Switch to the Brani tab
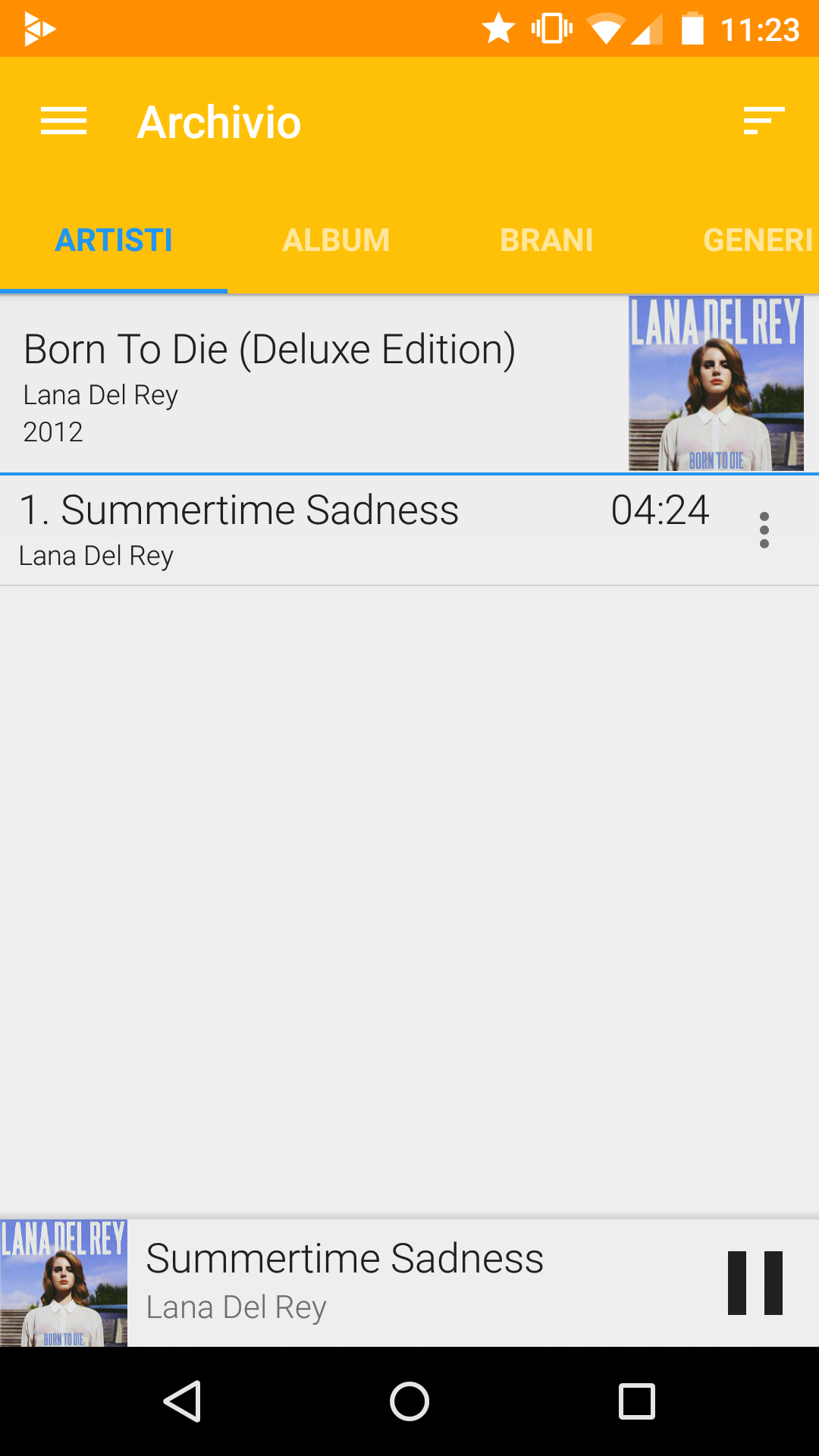This screenshot has width=819, height=1456. pos(547,240)
